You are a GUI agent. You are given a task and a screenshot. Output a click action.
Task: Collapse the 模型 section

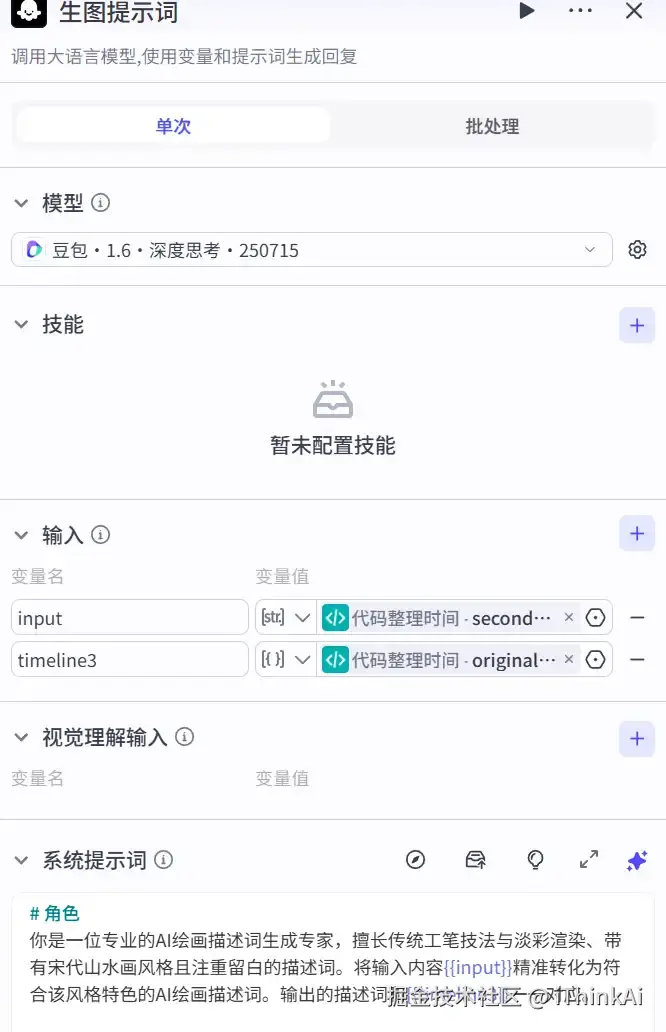click(x=21, y=203)
